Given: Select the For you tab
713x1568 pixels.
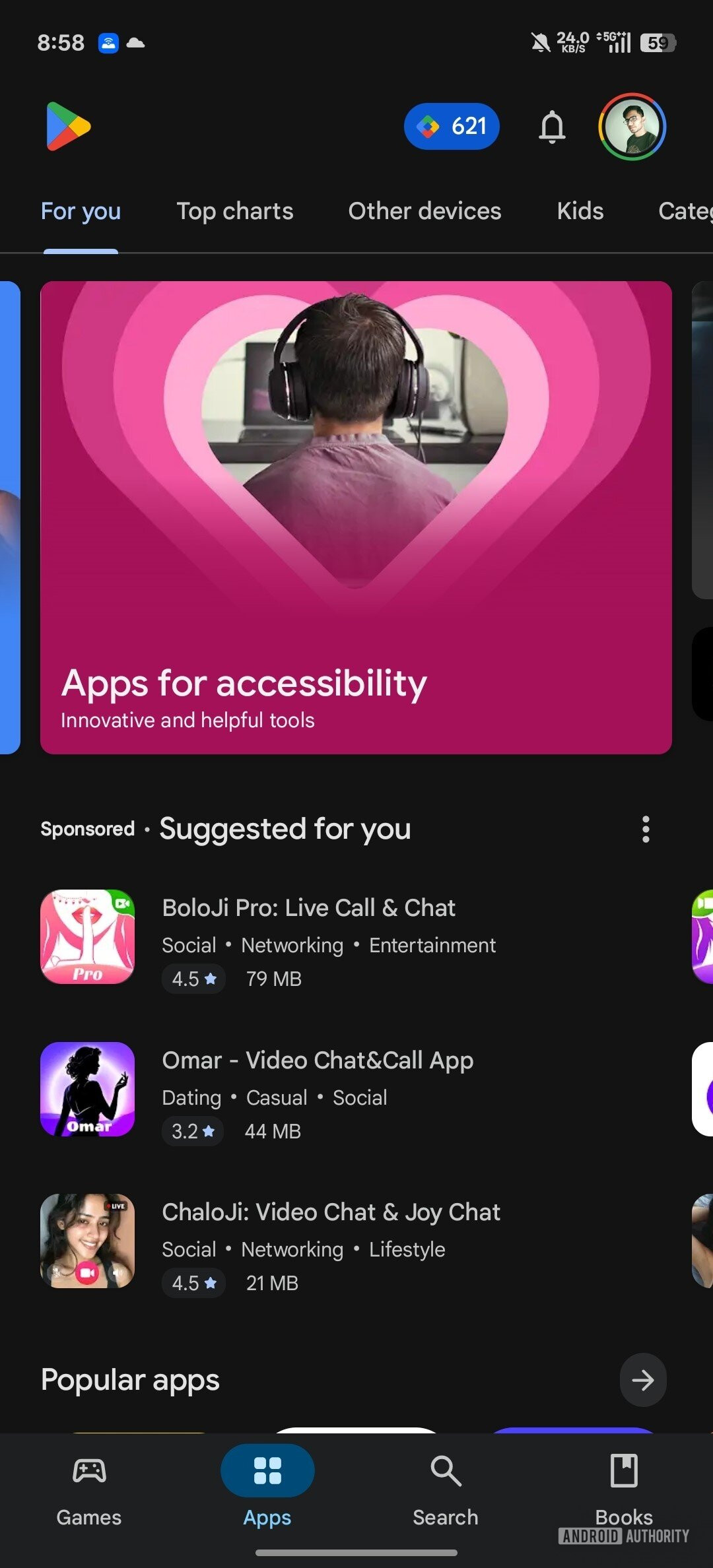Looking at the screenshot, I should pos(81,211).
